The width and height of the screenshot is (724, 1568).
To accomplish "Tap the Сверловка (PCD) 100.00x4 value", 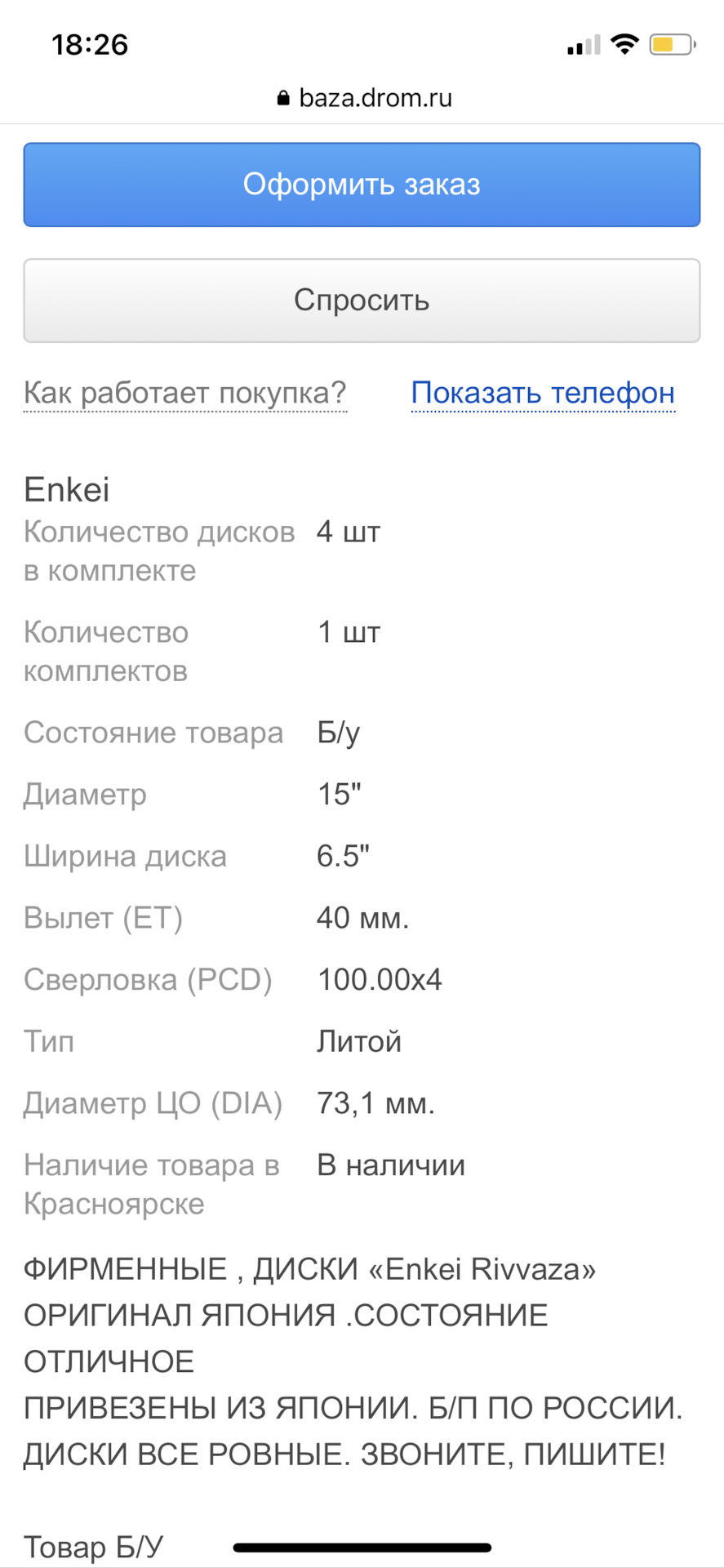I will coord(380,979).
